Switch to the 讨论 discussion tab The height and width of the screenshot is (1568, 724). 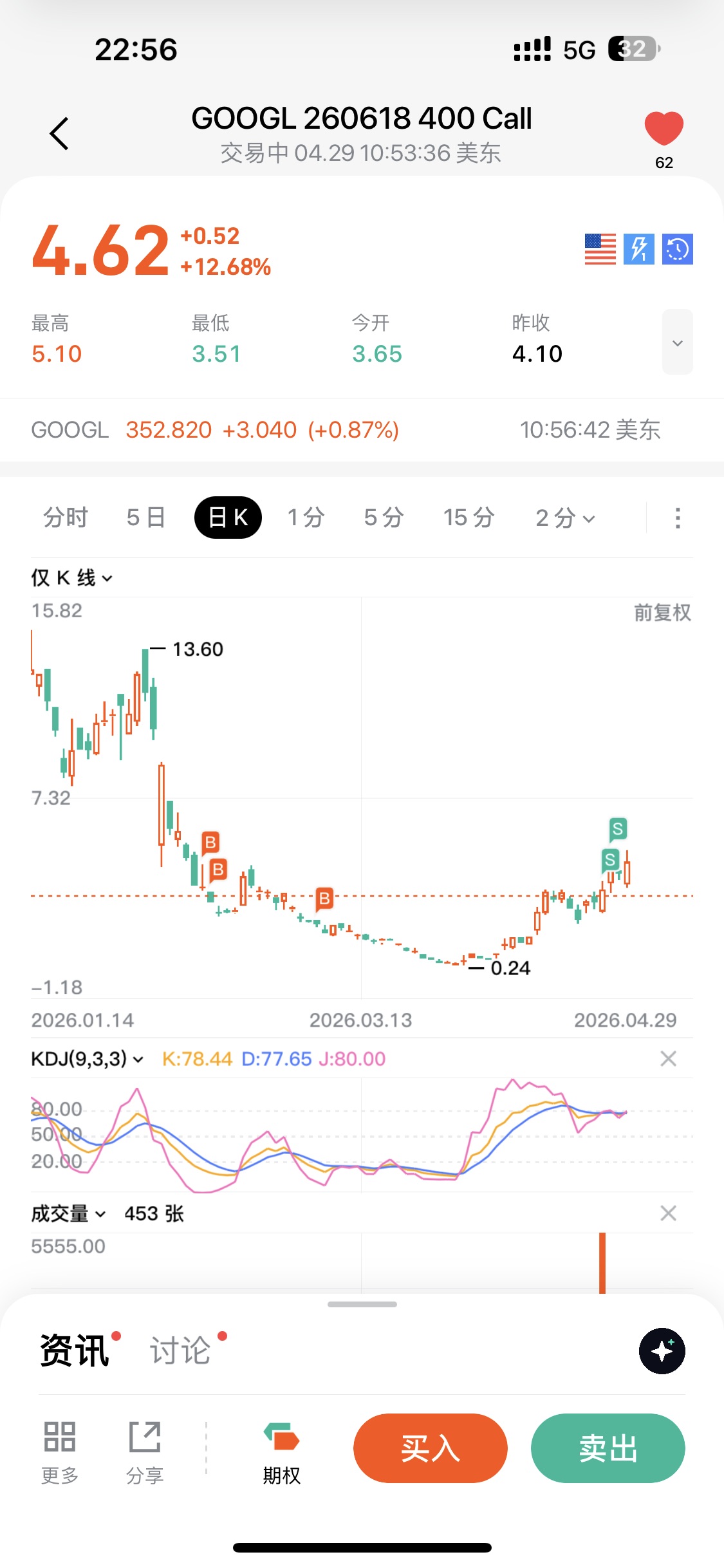click(x=181, y=1350)
